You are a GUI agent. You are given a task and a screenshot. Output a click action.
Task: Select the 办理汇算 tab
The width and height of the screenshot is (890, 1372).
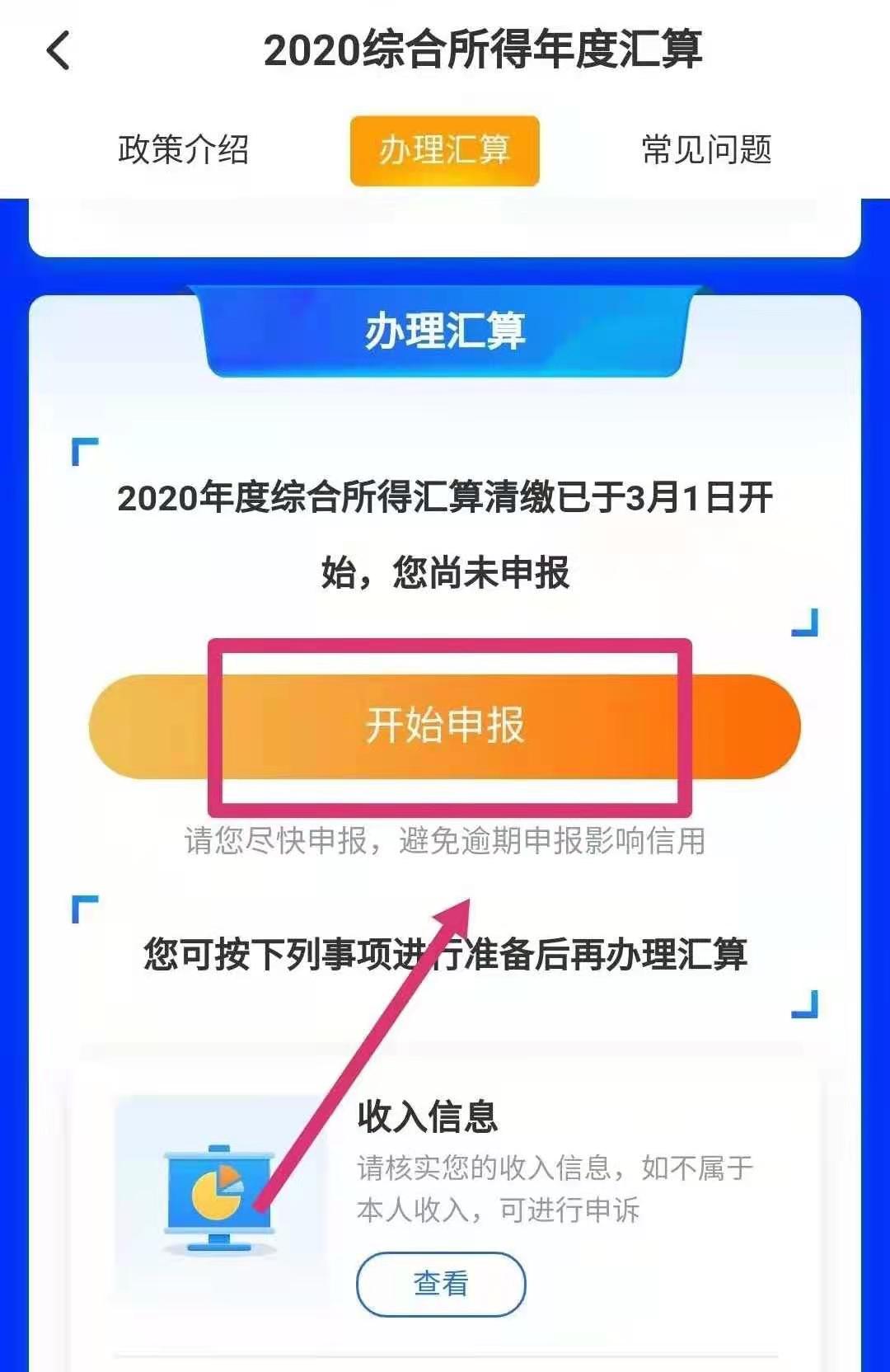[x=445, y=151]
